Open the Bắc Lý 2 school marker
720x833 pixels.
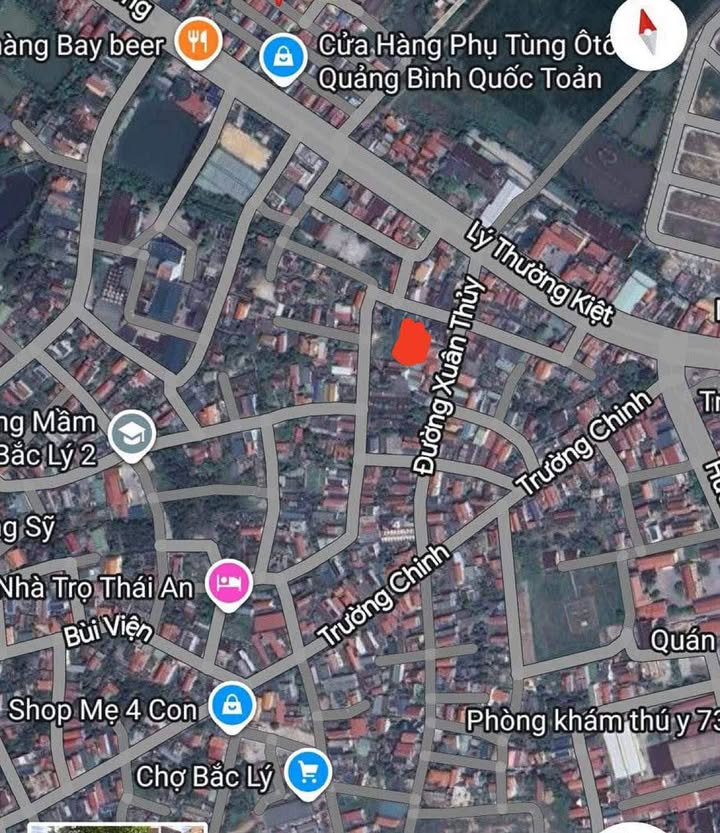131,436
